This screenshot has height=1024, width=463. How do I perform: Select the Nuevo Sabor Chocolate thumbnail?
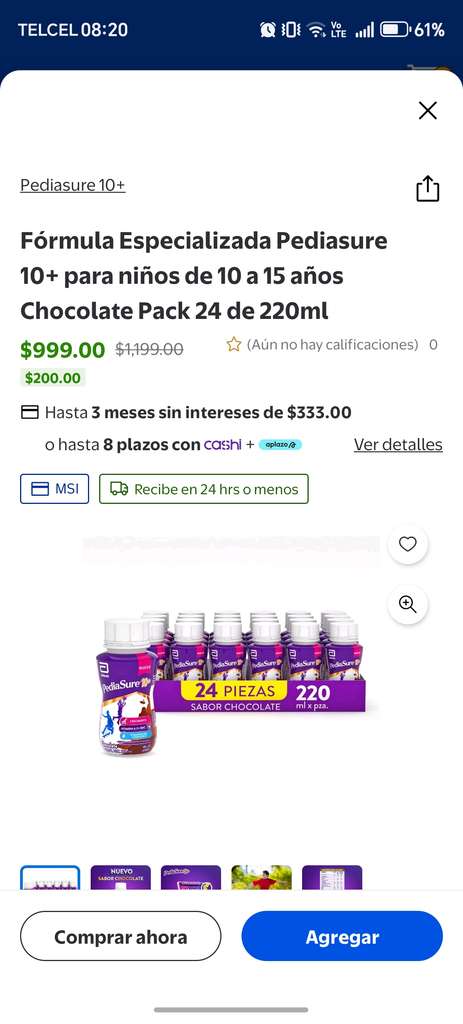121,878
